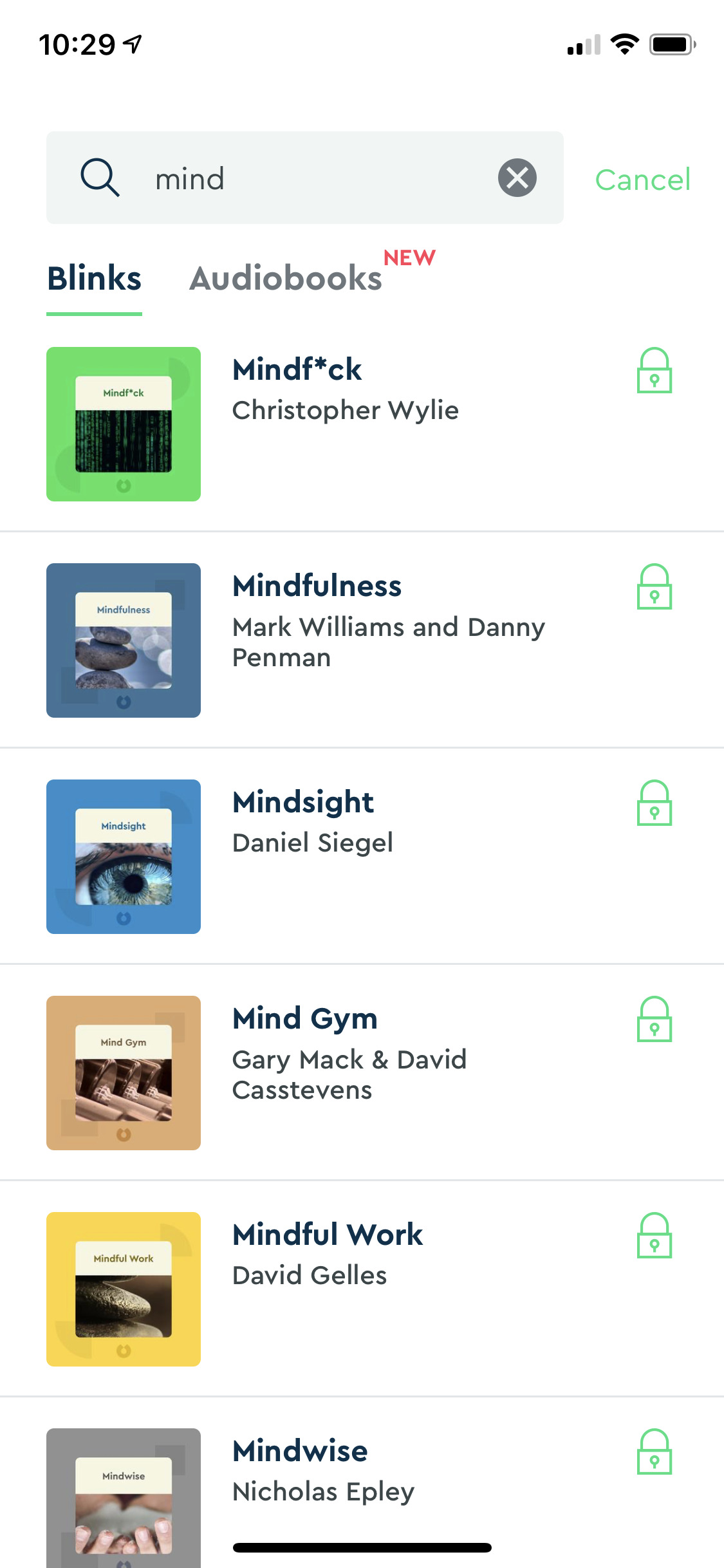Clear the search text
The image size is (724, 1568).
click(517, 178)
